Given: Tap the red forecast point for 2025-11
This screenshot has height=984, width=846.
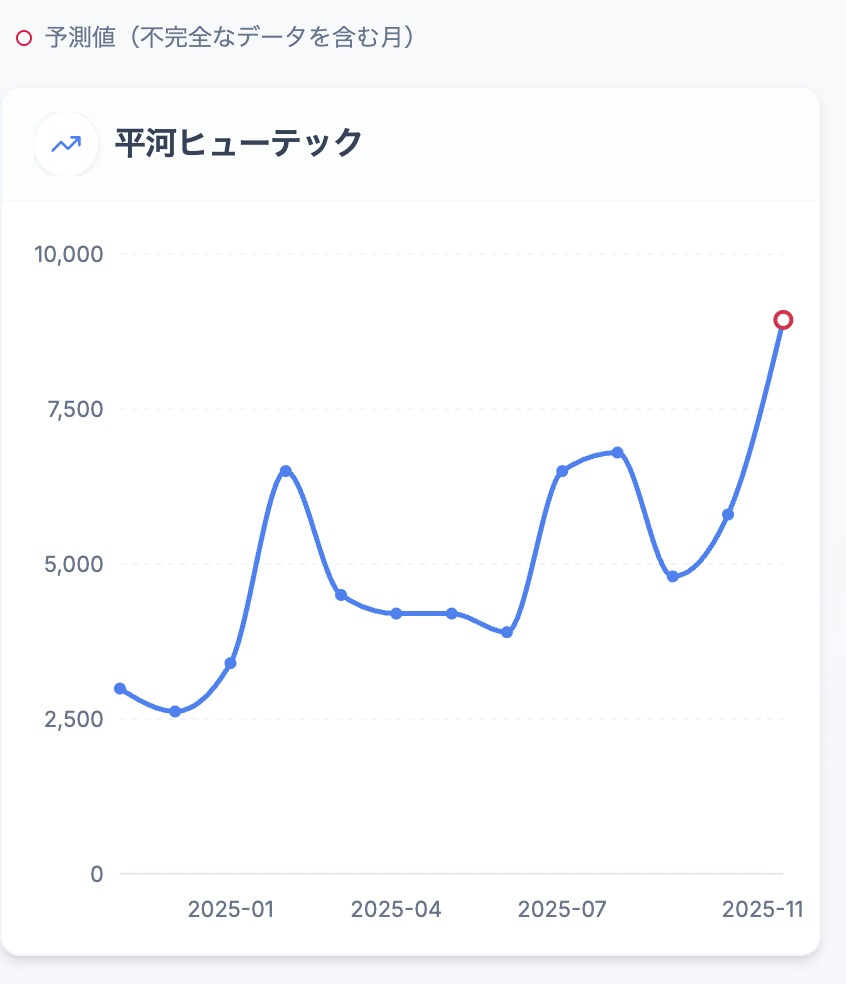Looking at the screenshot, I should point(783,320).
